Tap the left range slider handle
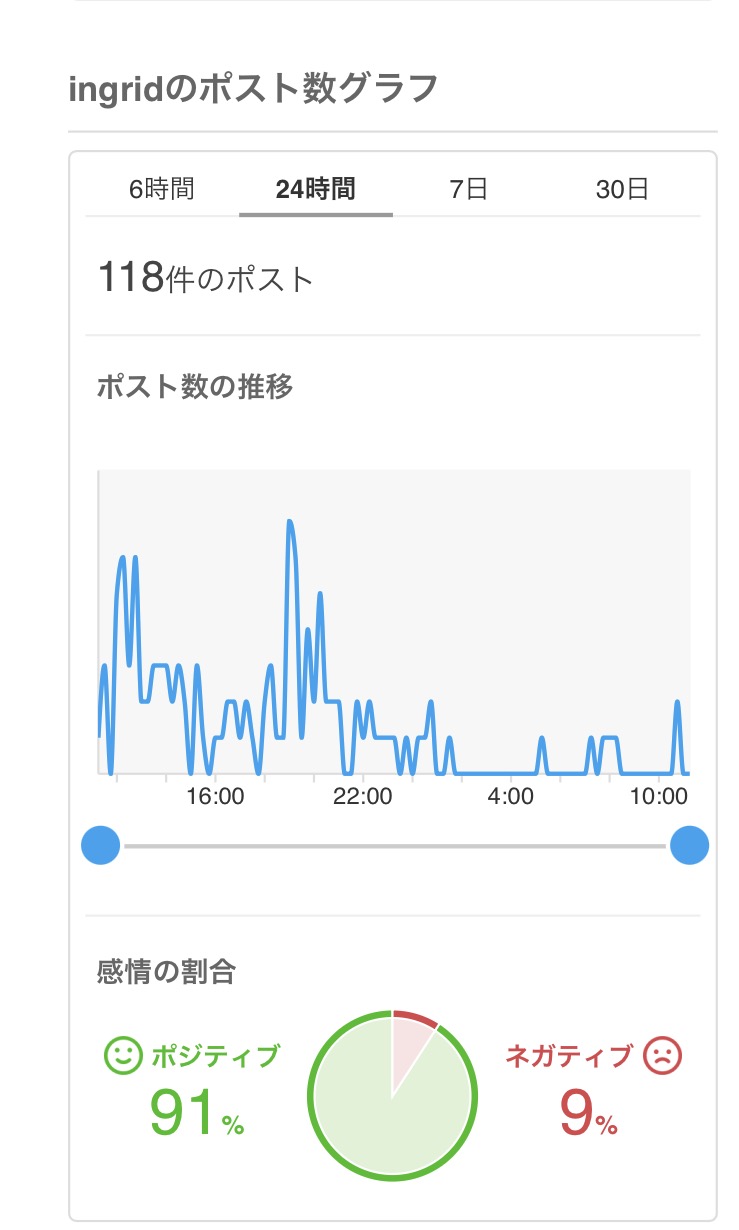 [x=100, y=846]
